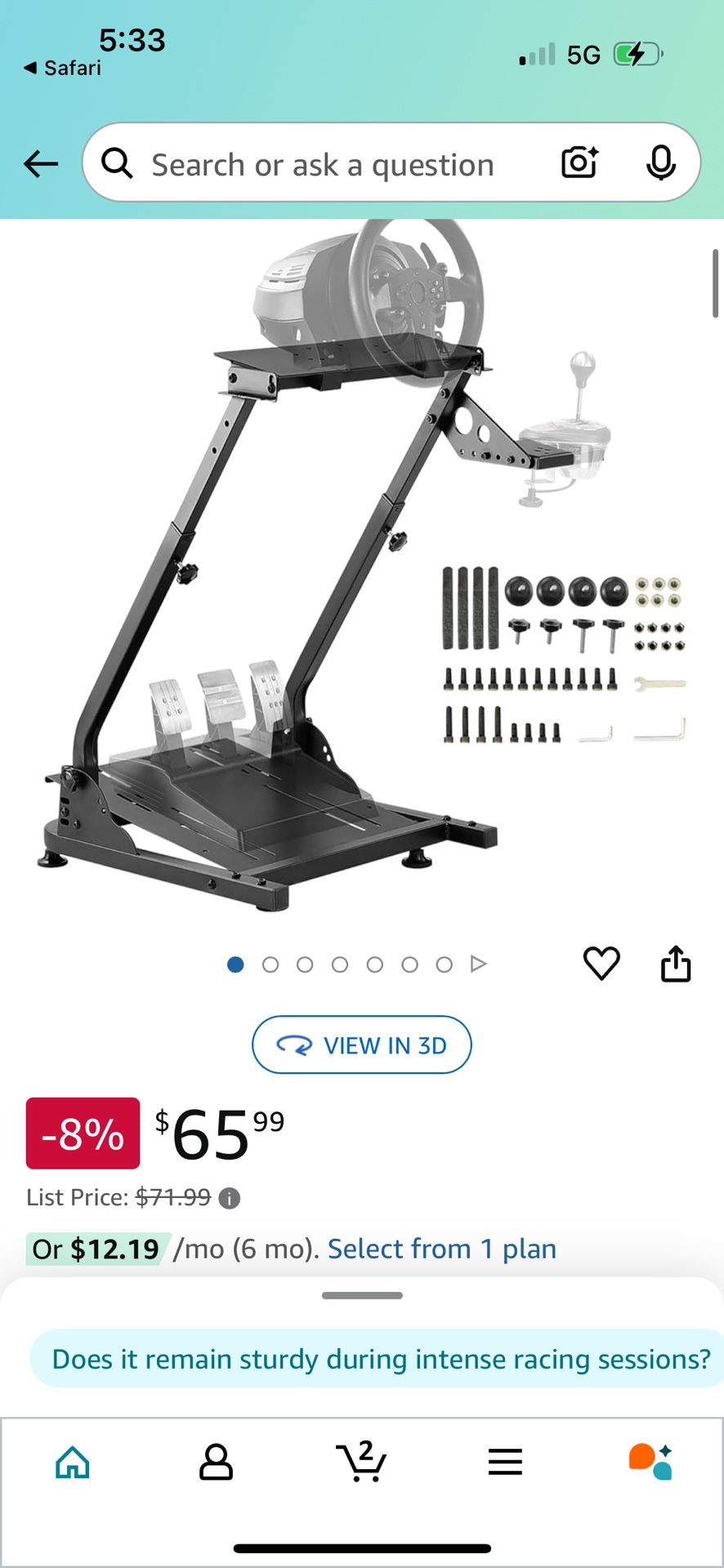The image size is (724, 1568).
Task: Open camera search in the search bar
Action: [579, 163]
